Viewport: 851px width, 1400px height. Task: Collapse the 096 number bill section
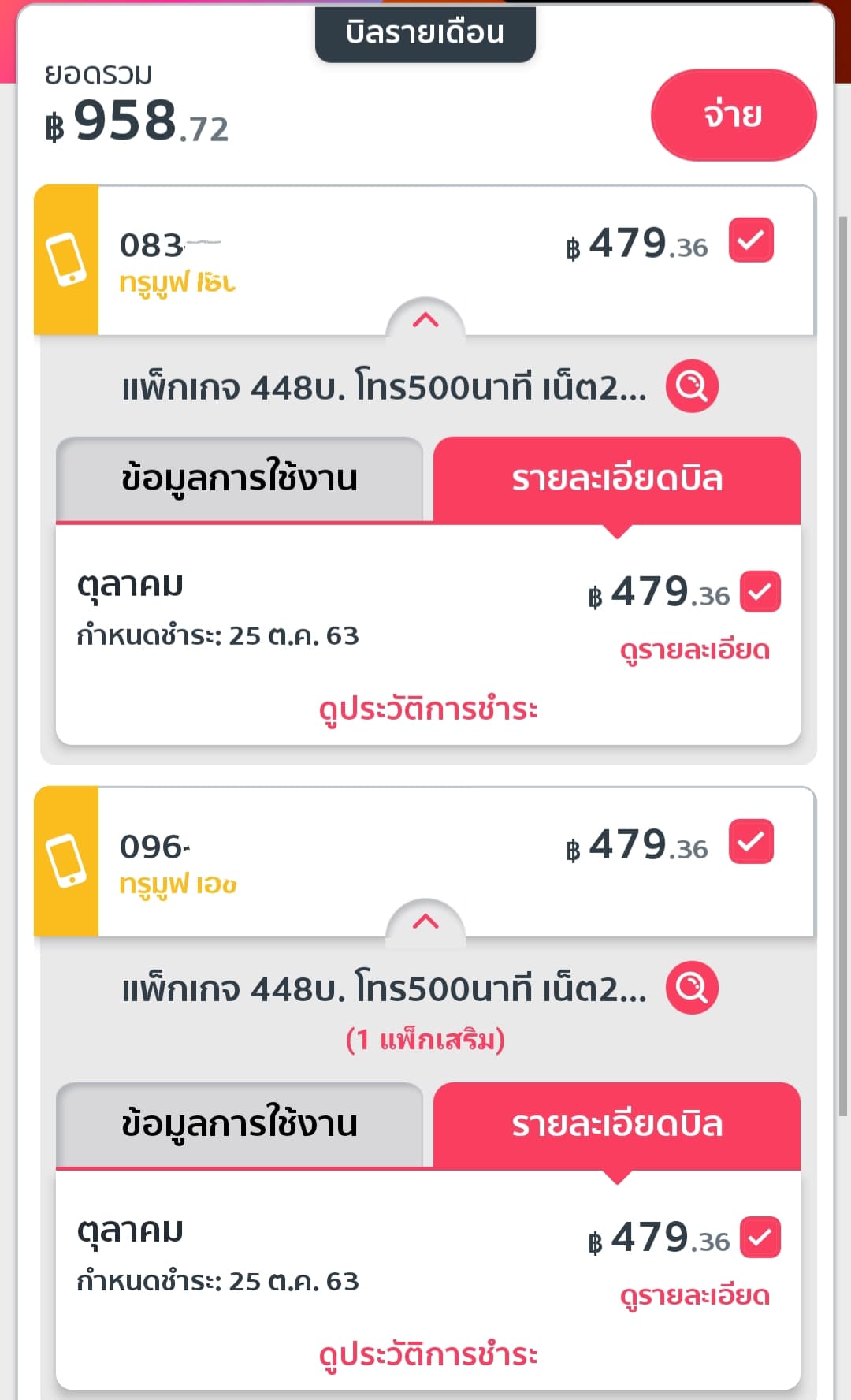[425, 922]
